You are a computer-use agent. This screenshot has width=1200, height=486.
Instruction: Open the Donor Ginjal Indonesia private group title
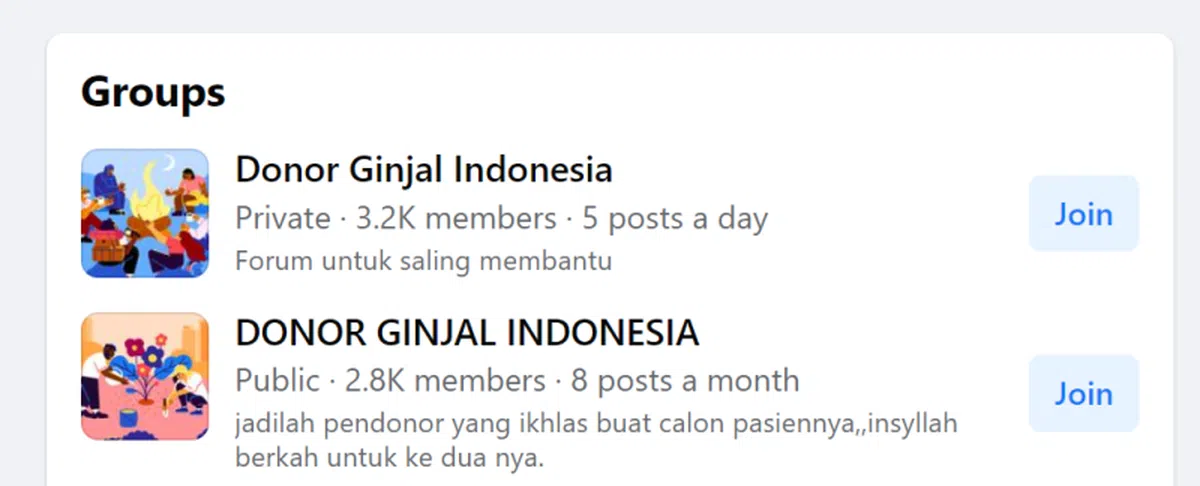pyautogui.click(x=423, y=170)
